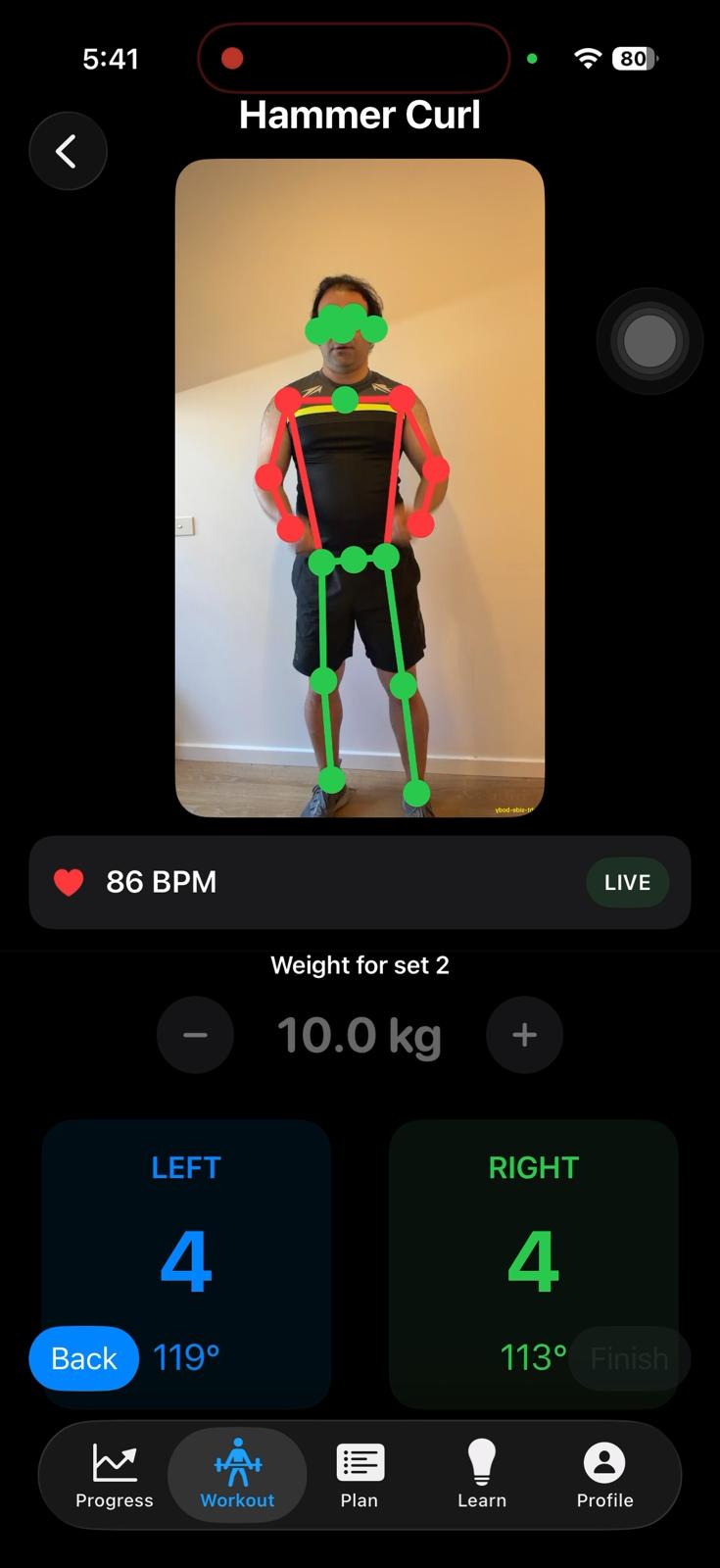Increase weight with the plus button

tap(524, 1035)
